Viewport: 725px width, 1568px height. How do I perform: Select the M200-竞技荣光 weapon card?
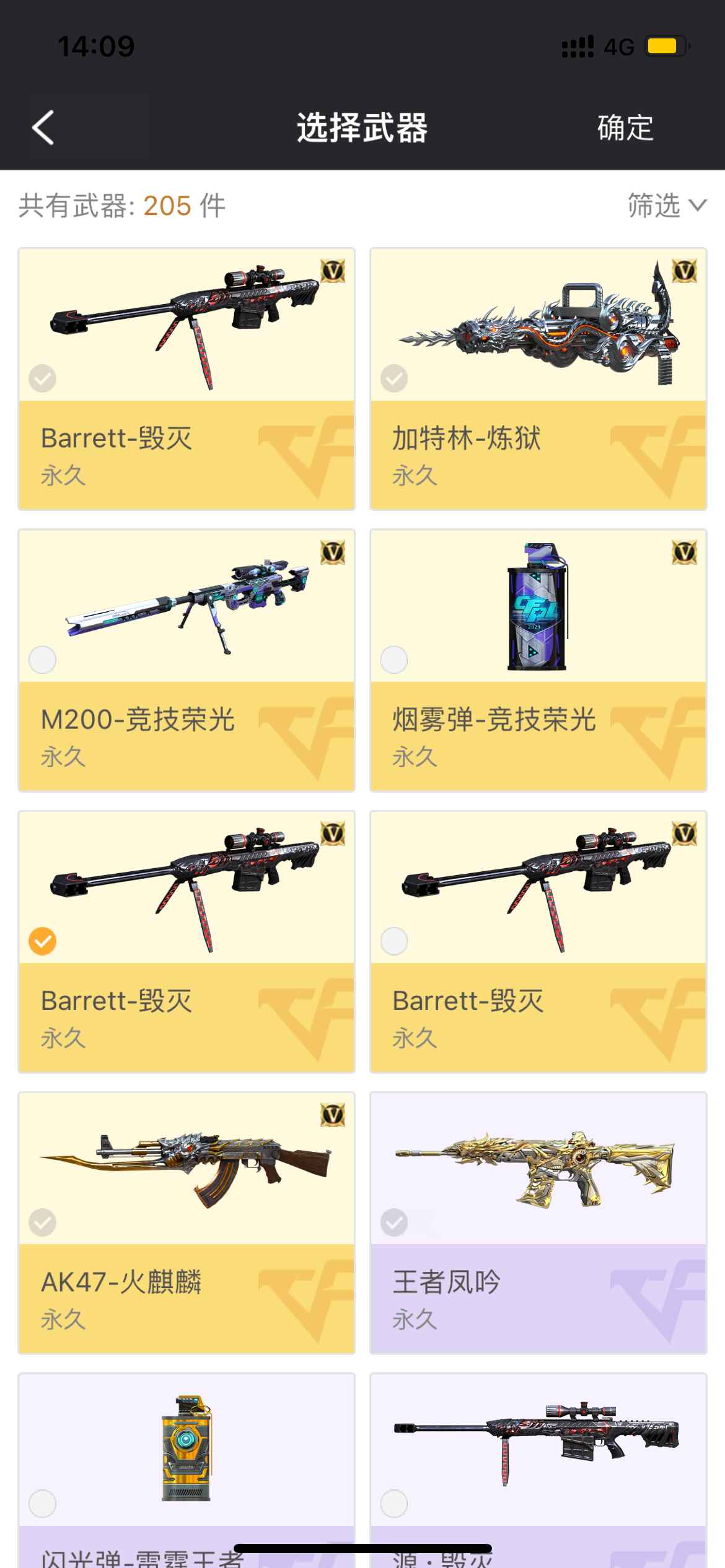tap(187, 660)
